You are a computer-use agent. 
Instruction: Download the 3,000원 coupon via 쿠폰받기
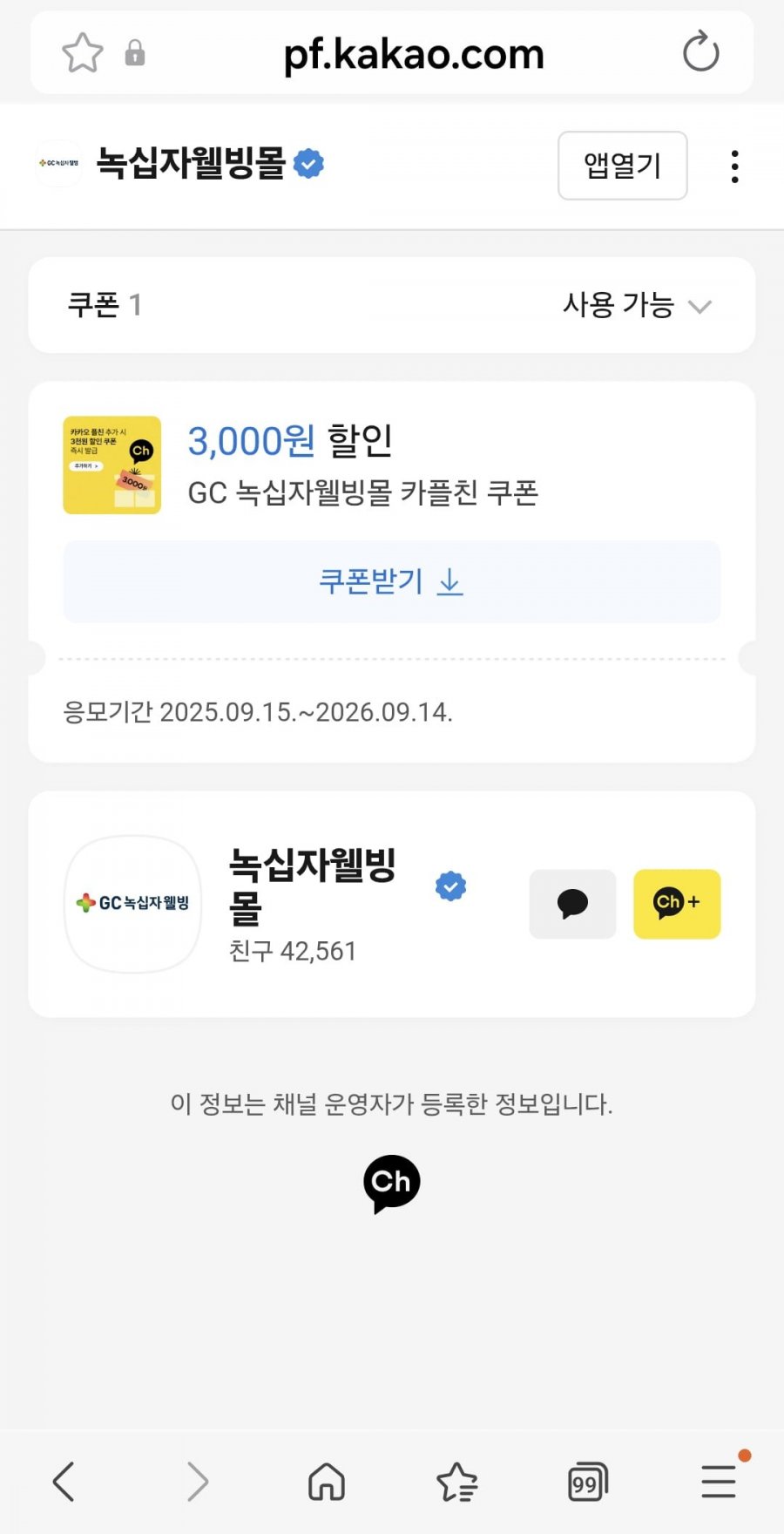(391, 581)
